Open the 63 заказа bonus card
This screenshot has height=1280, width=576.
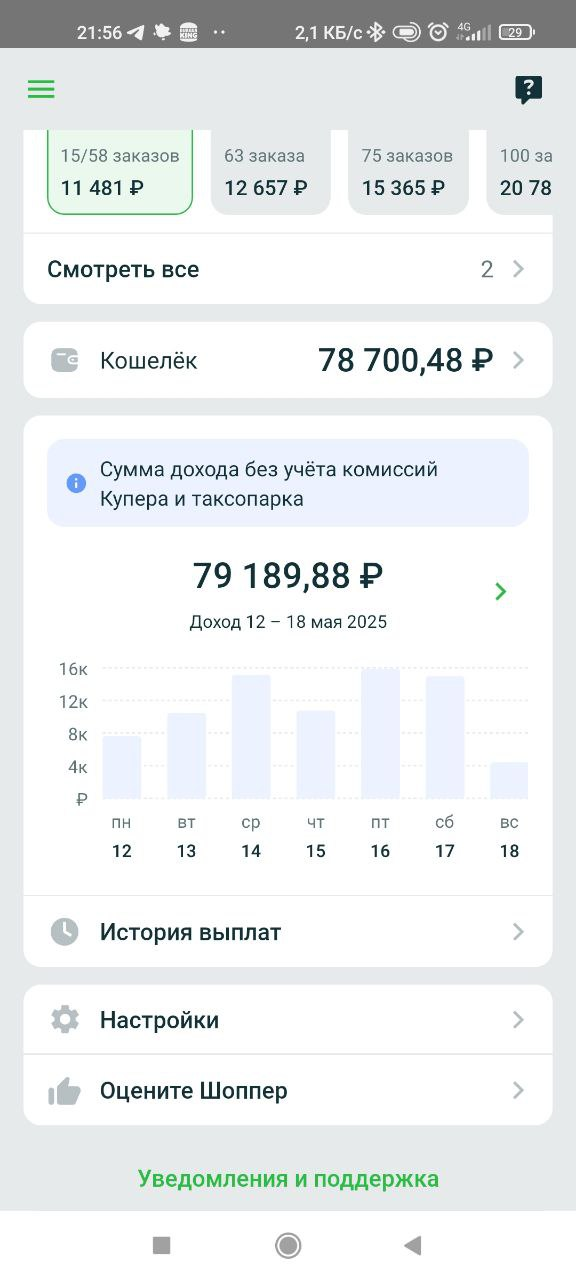pos(270,171)
